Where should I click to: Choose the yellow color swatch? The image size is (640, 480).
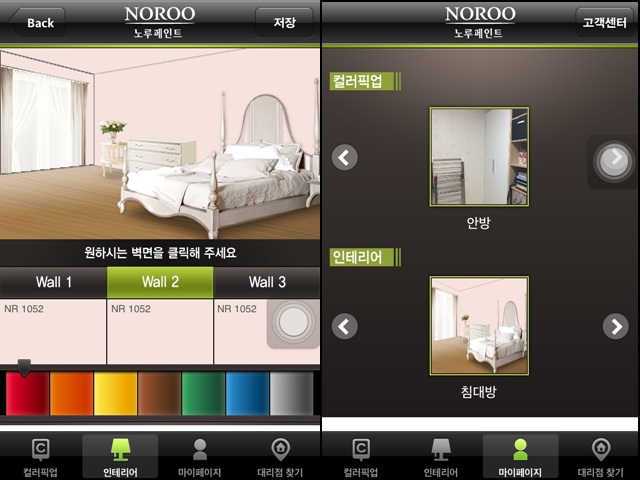pos(115,393)
